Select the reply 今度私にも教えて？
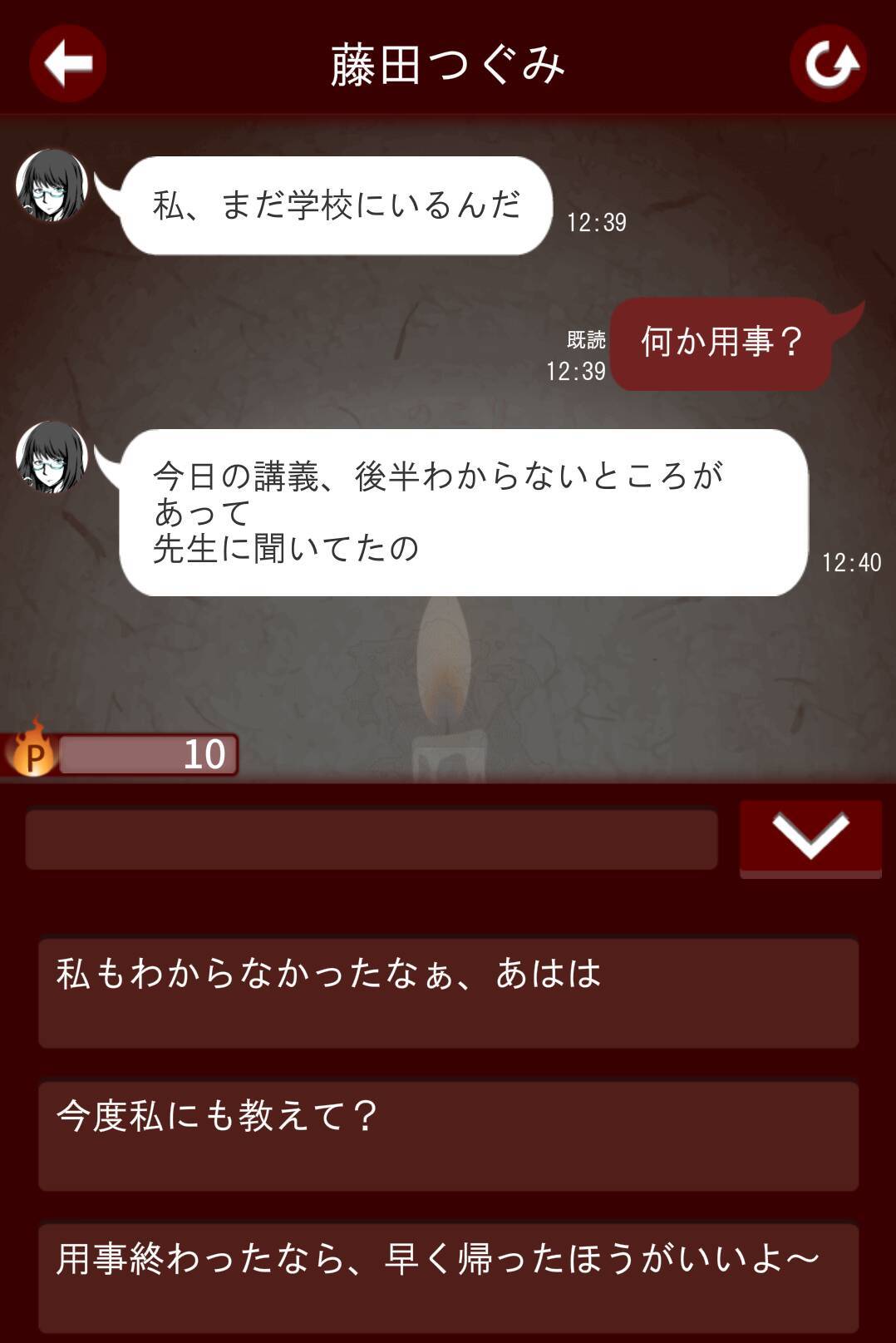Image resolution: width=896 pixels, height=1343 pixels. tap(448, 1136)
